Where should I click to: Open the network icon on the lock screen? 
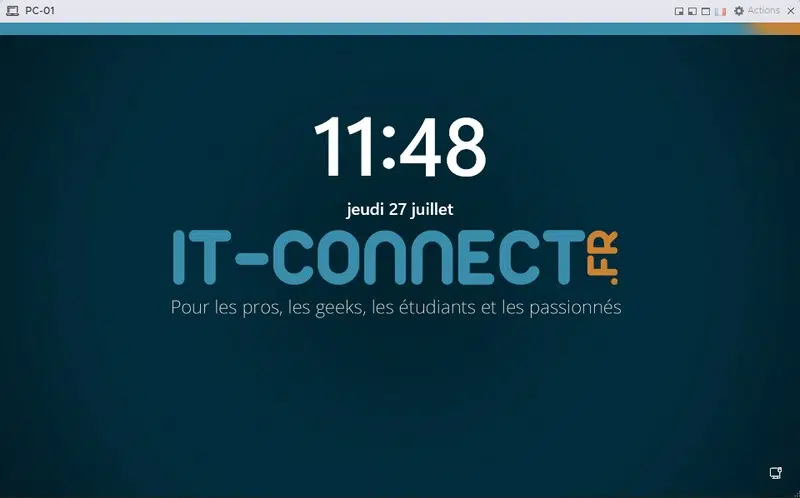pos(775,472)
